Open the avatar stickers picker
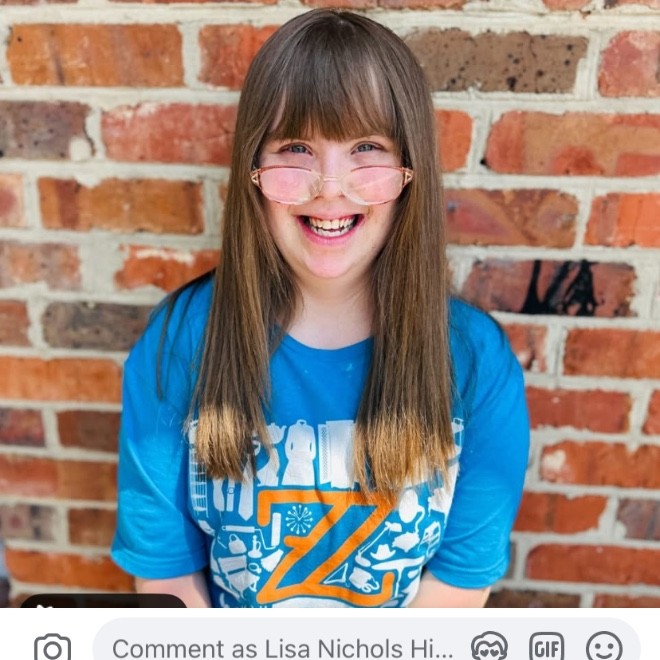Image resolution: width=660 pixels, height=660 pixels. [x=489, y=647]
